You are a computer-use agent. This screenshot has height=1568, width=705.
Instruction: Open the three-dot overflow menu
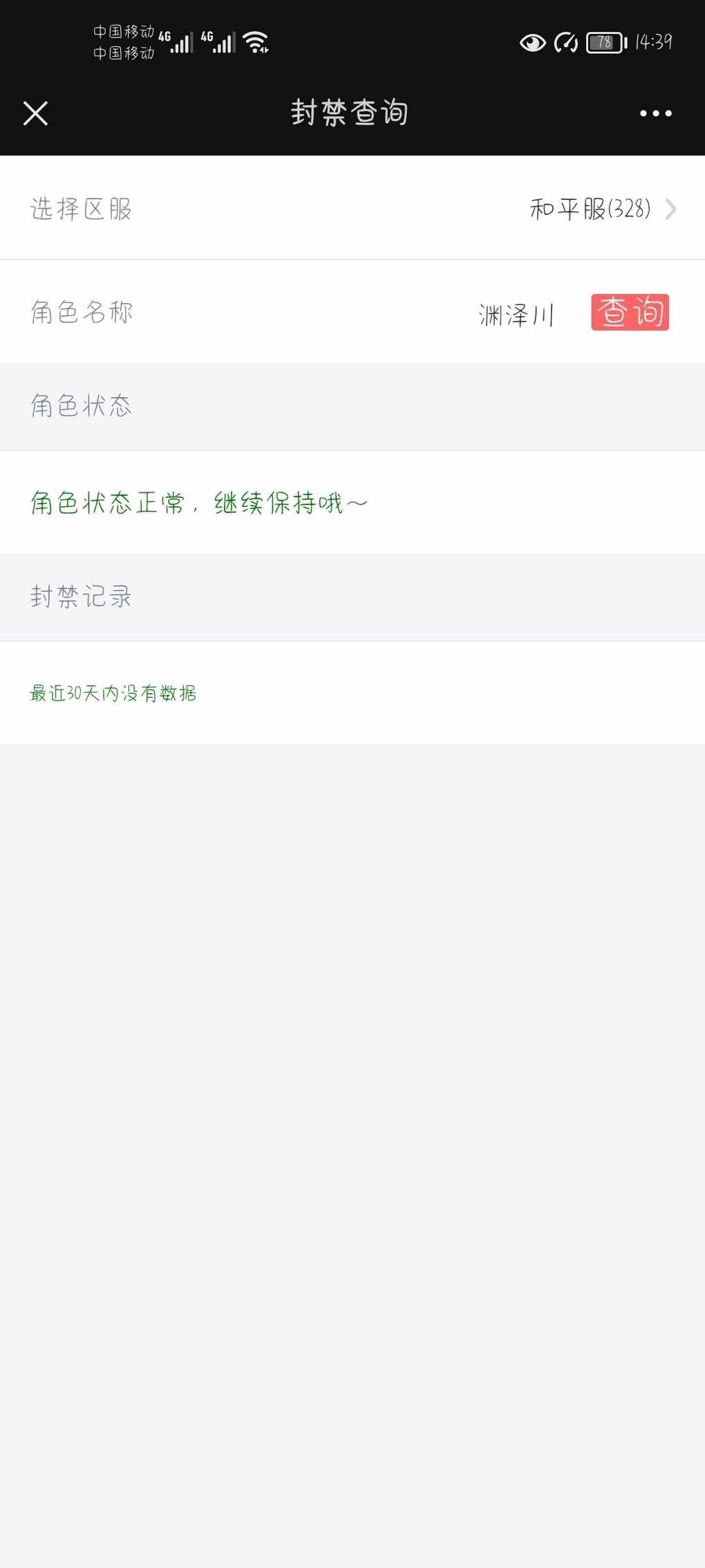click(655, 113)
